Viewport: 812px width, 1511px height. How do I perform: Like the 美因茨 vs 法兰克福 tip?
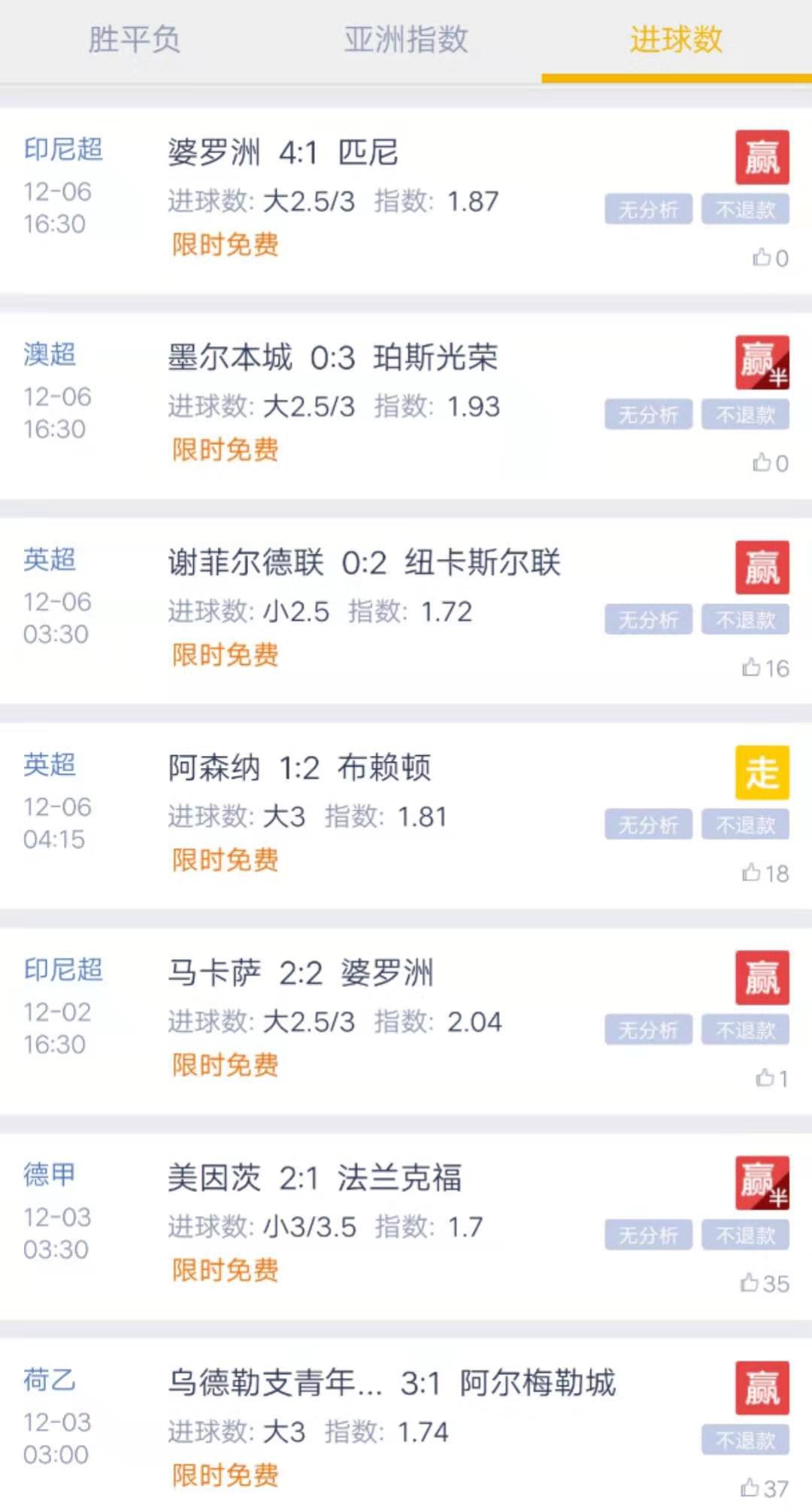point(750,1283)
